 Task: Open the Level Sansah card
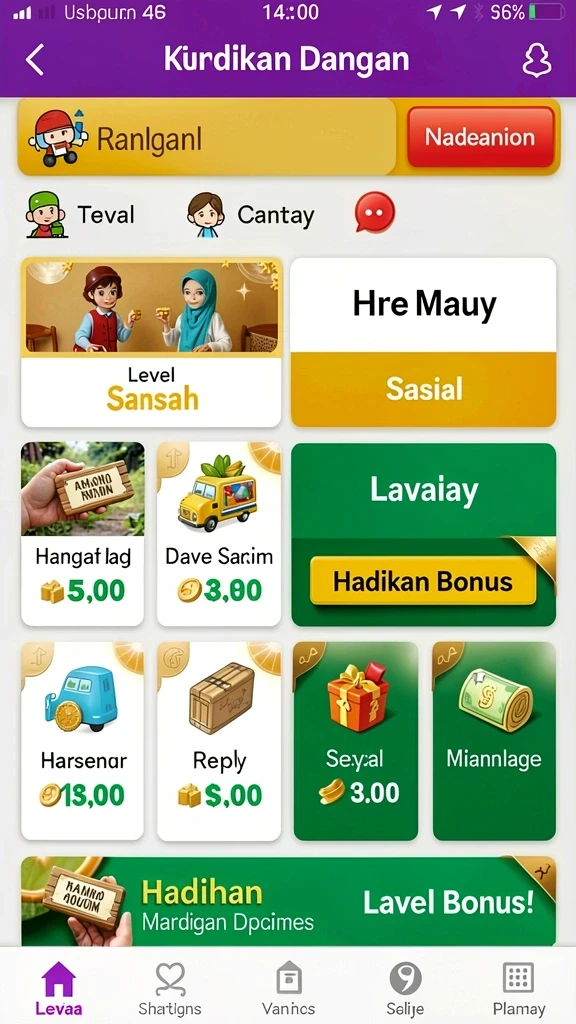152,342
